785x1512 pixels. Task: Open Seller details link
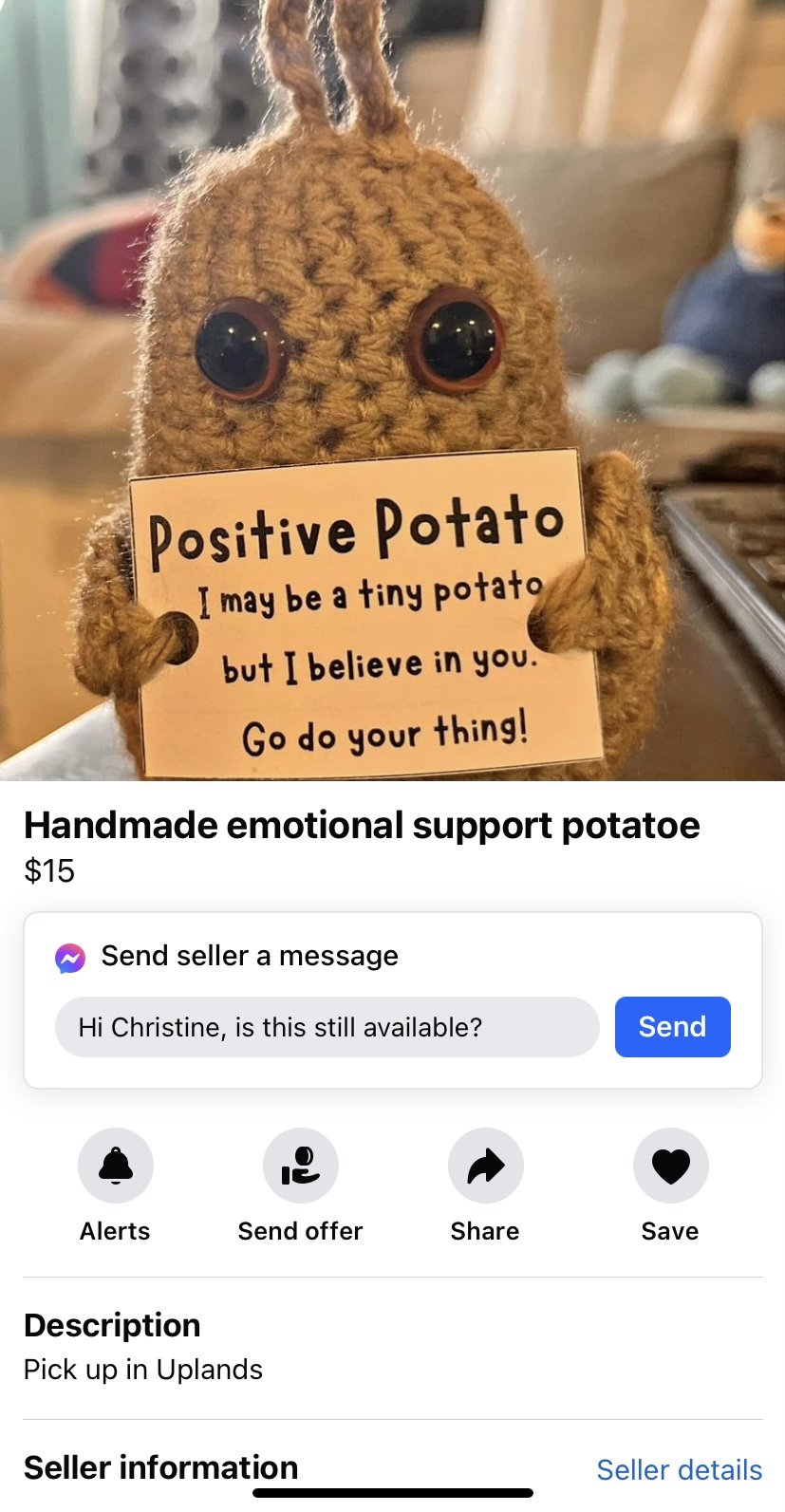tap(679, 1469)
